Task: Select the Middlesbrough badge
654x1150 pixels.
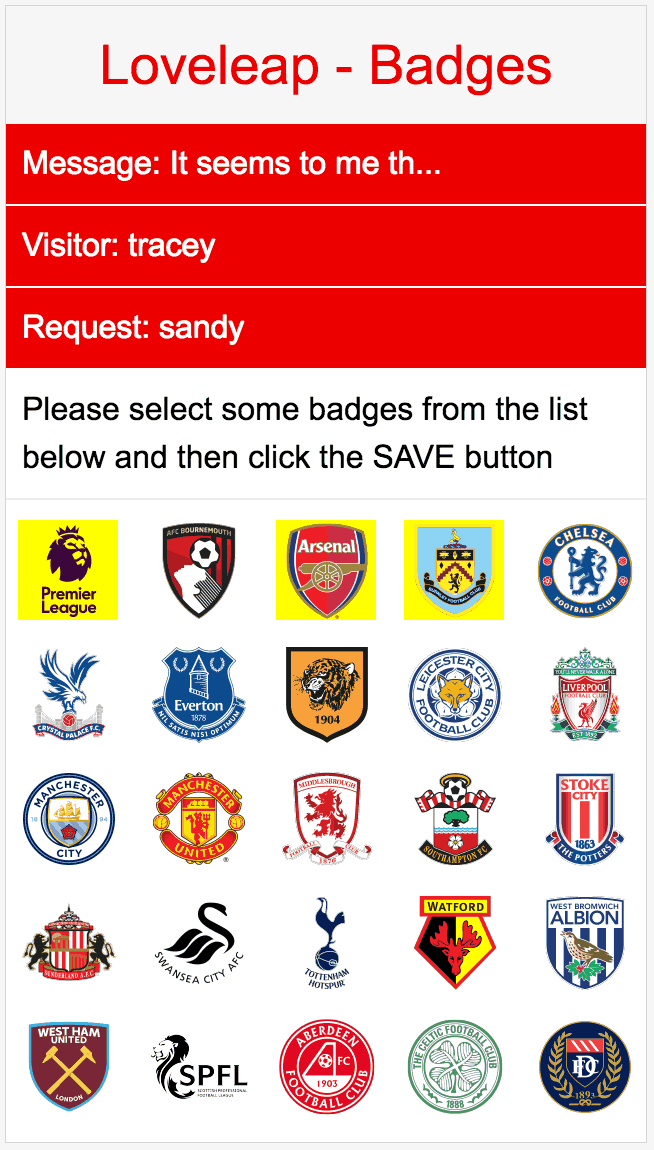Action: 326,819
